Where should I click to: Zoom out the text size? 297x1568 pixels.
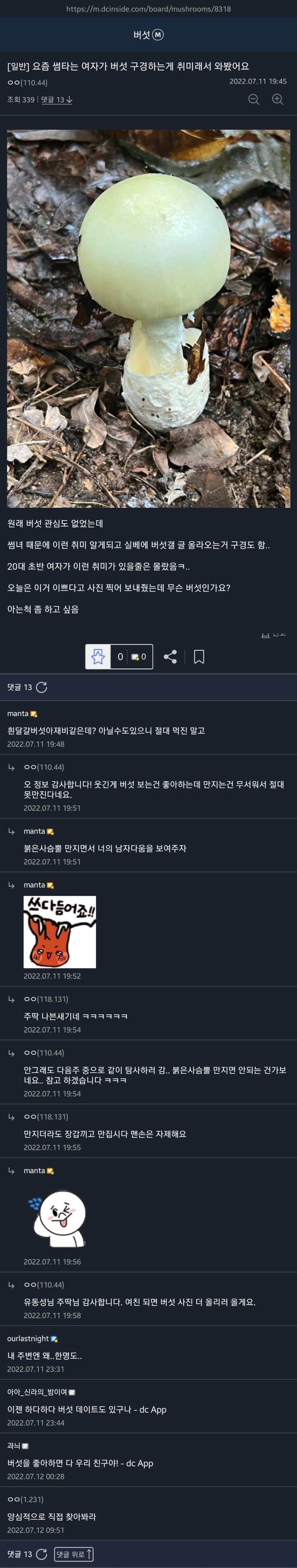254,99
